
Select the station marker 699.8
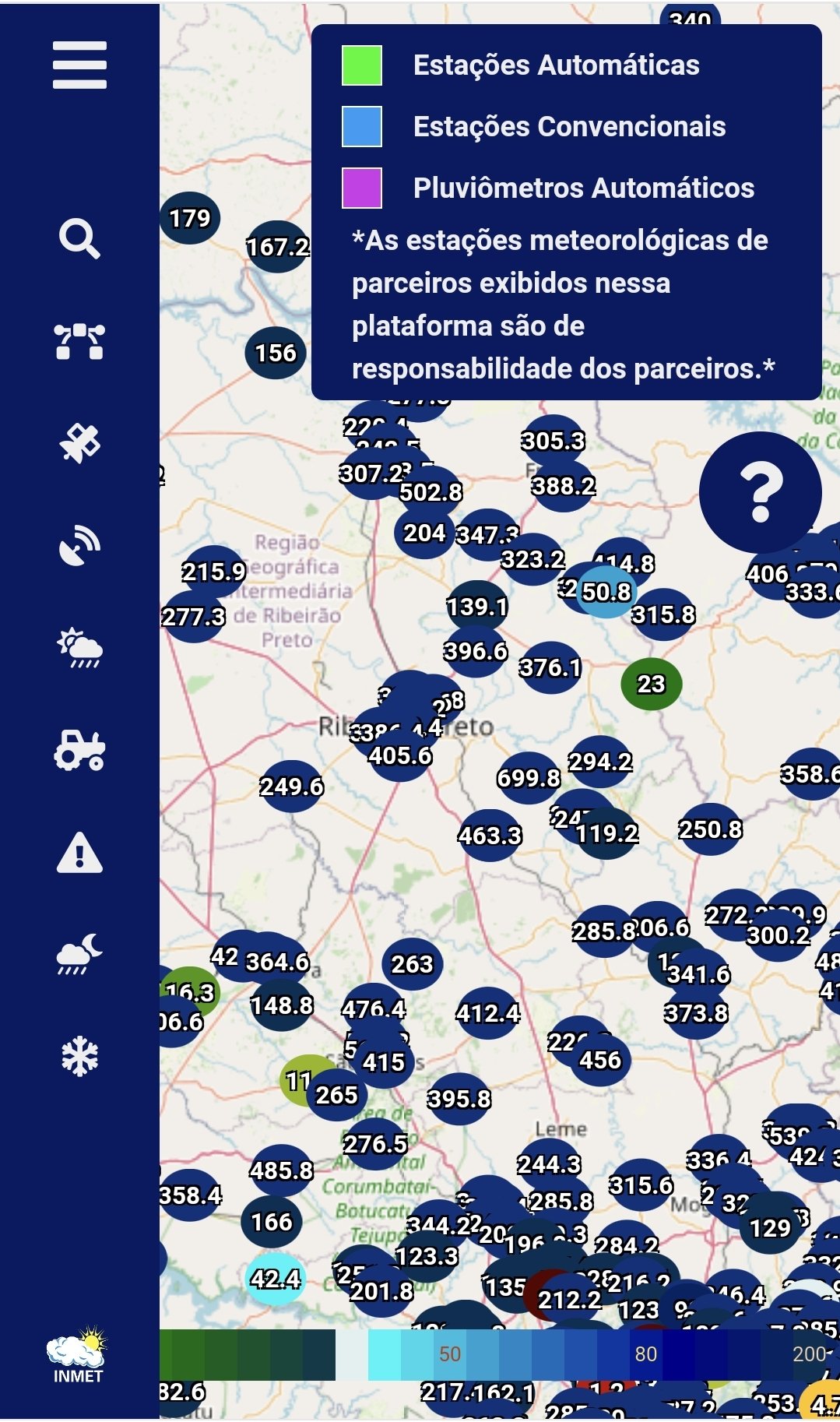529,778
